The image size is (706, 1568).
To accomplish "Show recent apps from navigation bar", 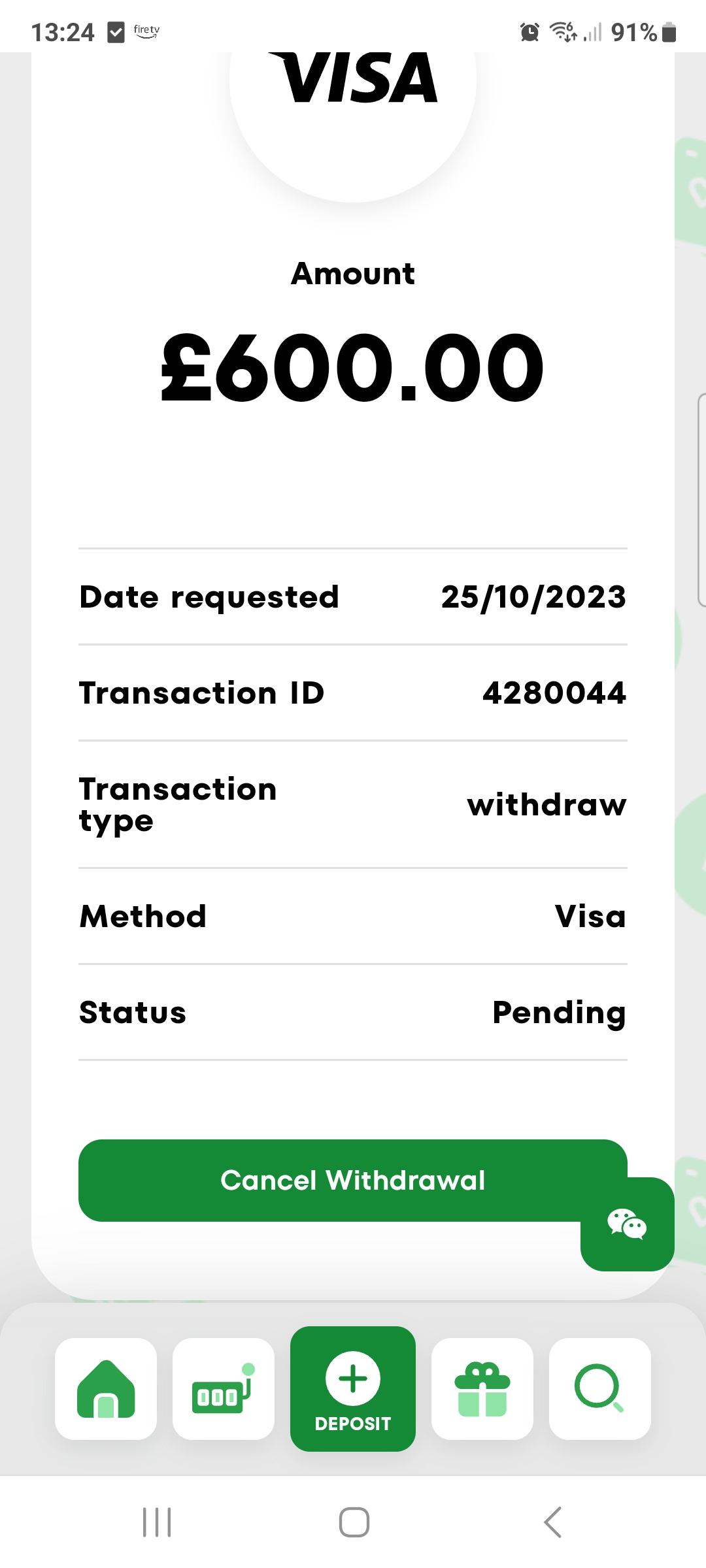I will (157, 1522).
